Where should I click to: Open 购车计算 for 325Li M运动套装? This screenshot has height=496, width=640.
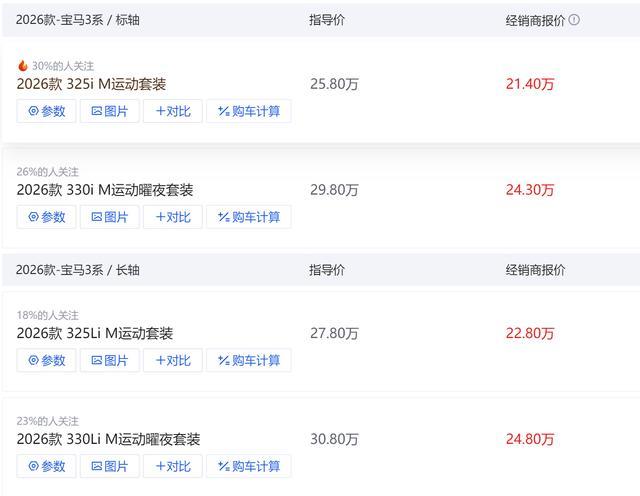point(248,360)
